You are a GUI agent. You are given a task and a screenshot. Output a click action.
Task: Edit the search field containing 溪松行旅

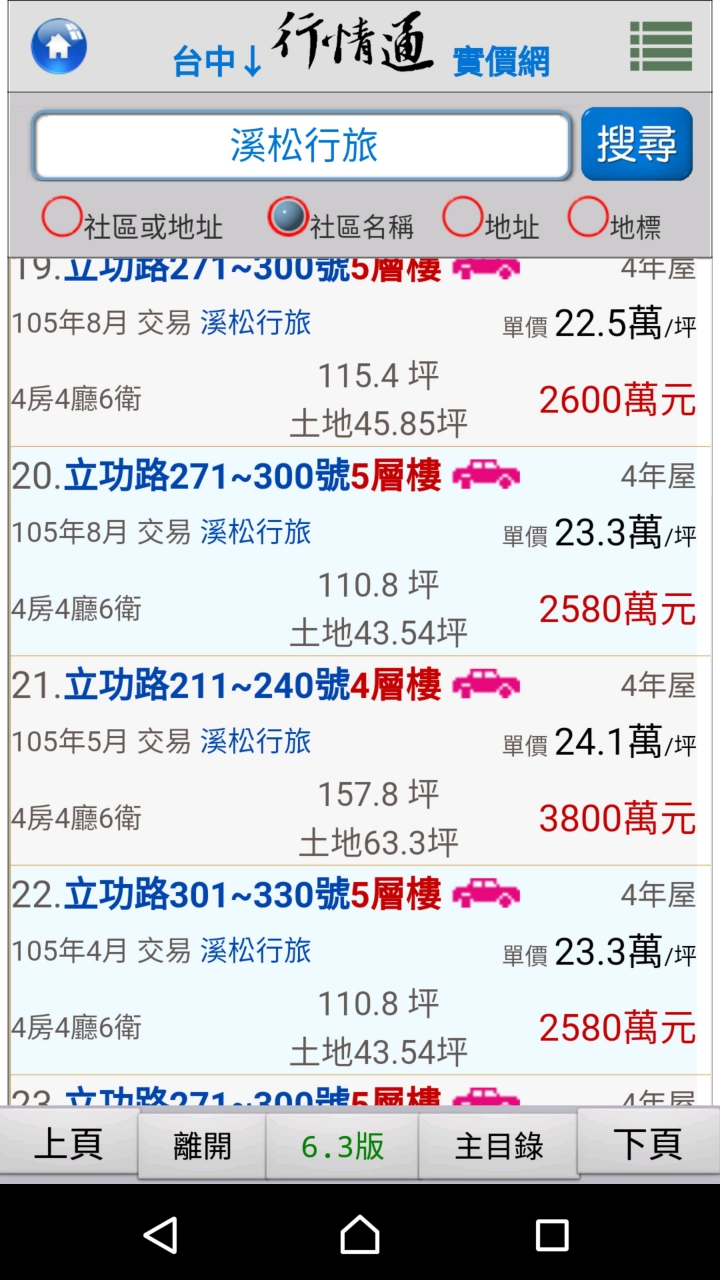click(x=302, y=146)
